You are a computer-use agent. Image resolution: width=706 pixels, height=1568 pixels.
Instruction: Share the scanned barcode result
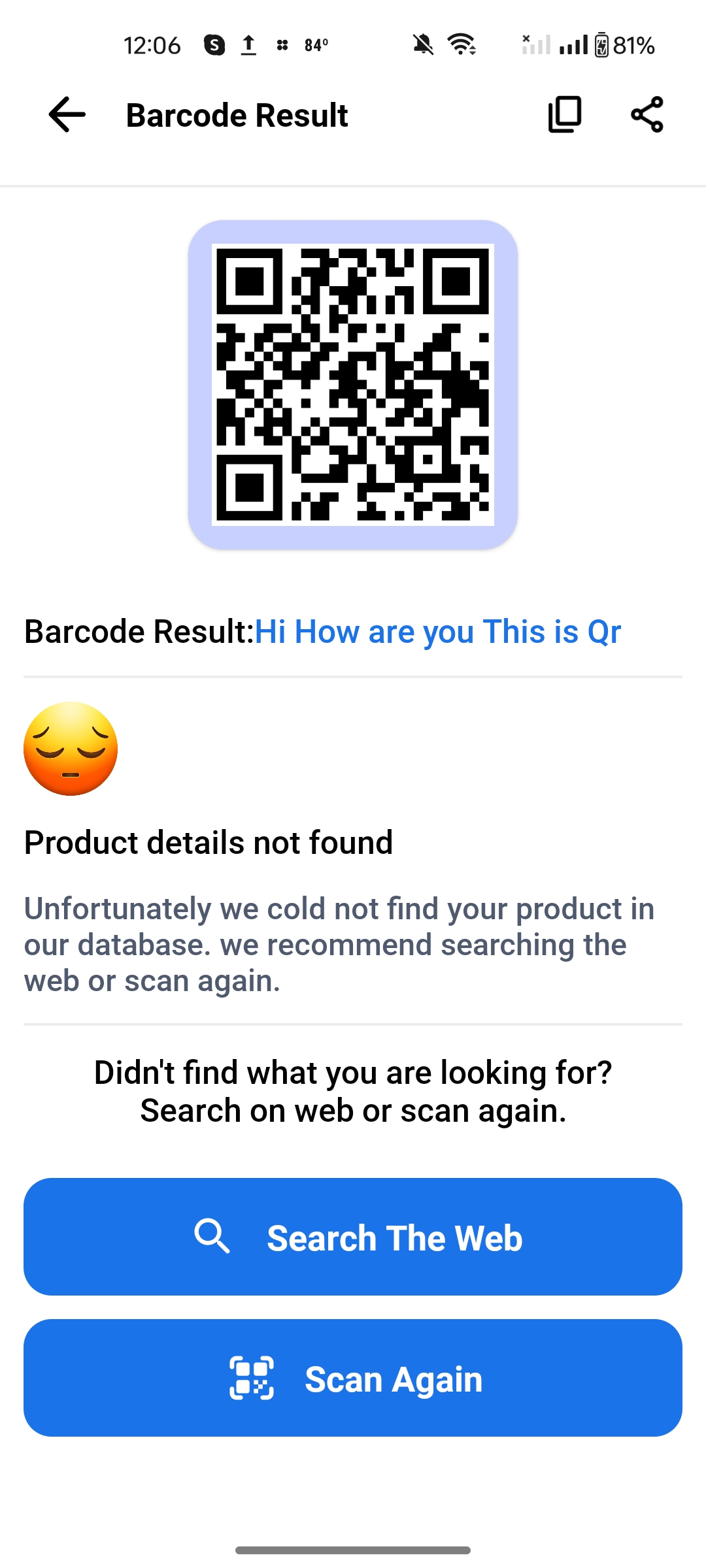click(647, 115)
